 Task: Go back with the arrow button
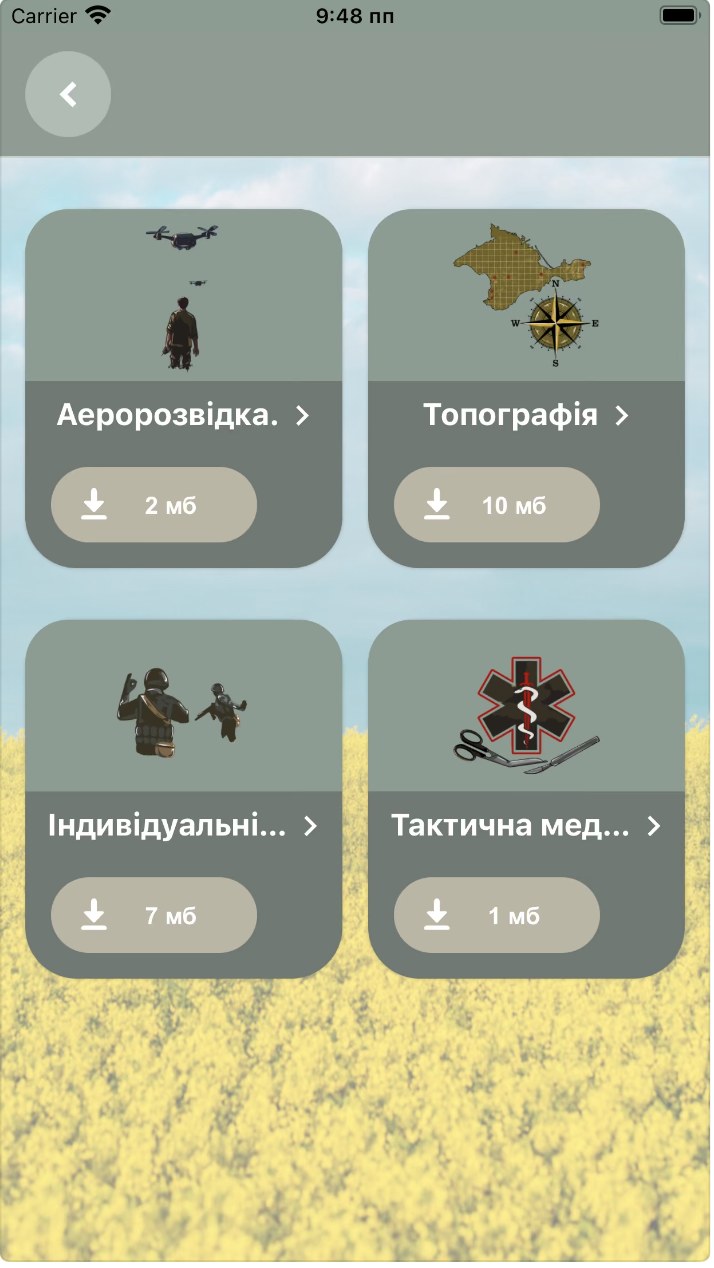click(x=68, y=94)
